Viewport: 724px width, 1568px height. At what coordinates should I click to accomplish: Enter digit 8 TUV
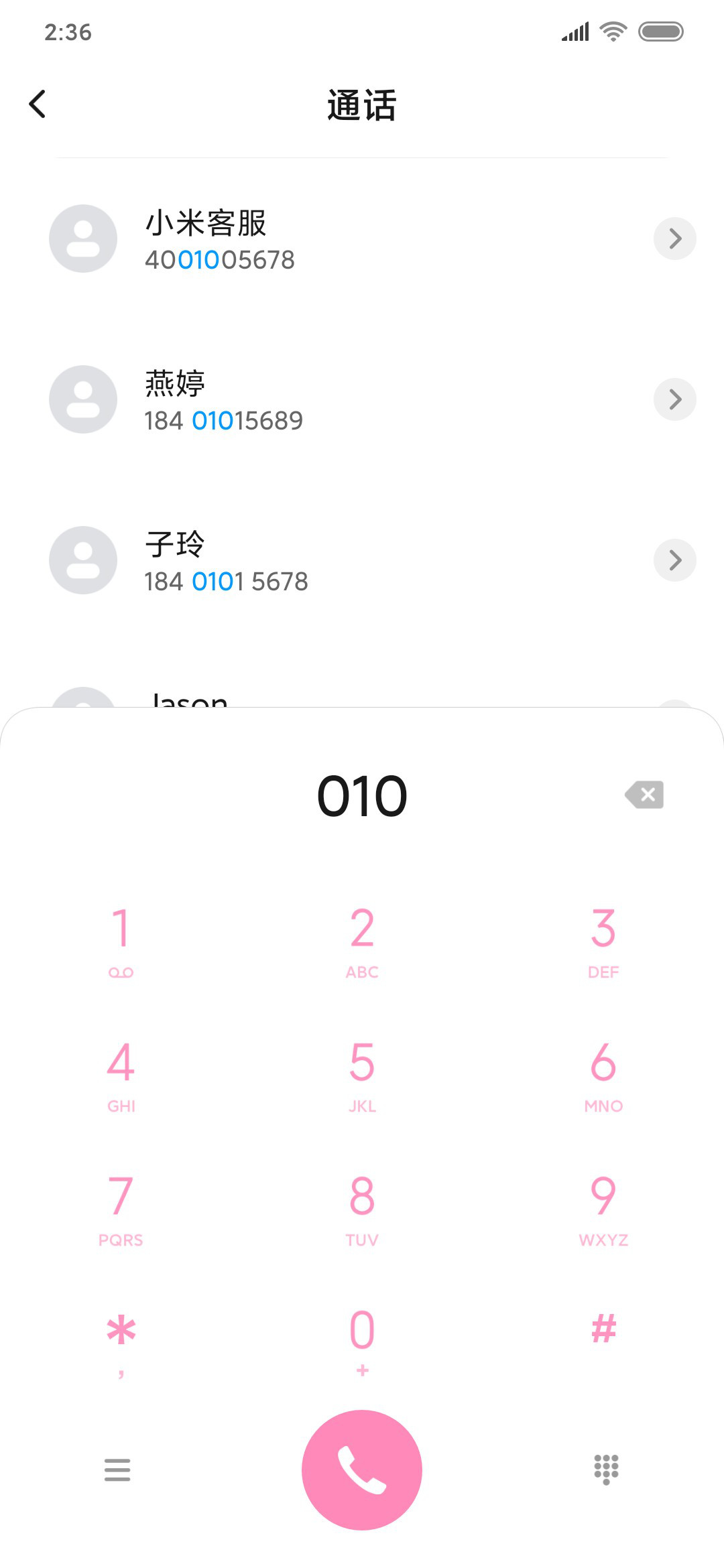coord(362,1210)
